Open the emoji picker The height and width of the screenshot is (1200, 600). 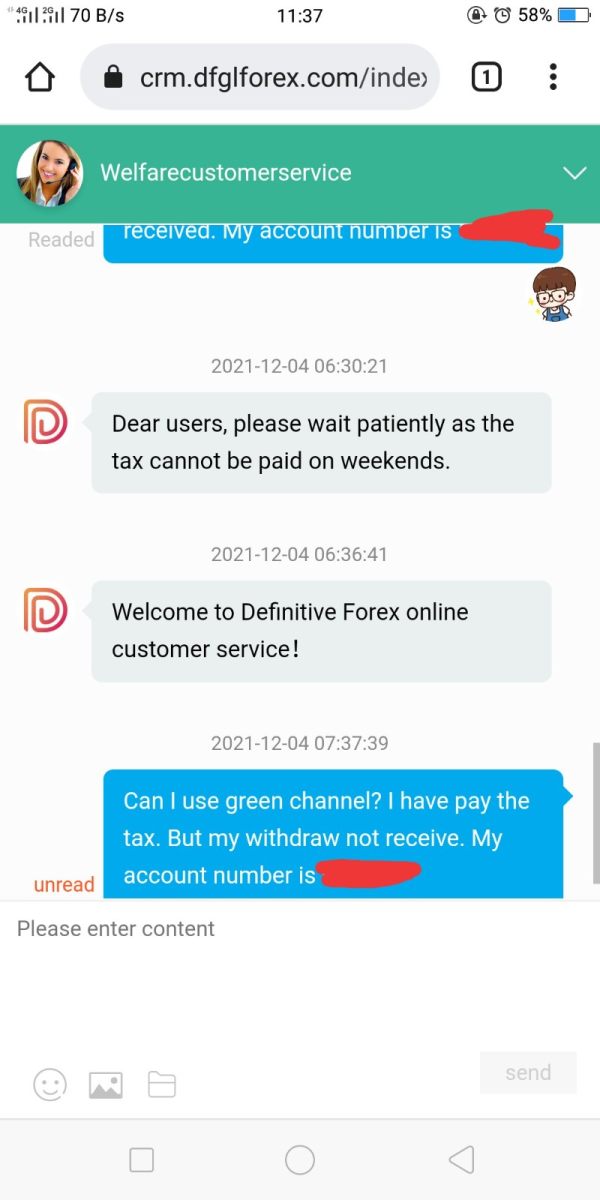(50, 1084)
